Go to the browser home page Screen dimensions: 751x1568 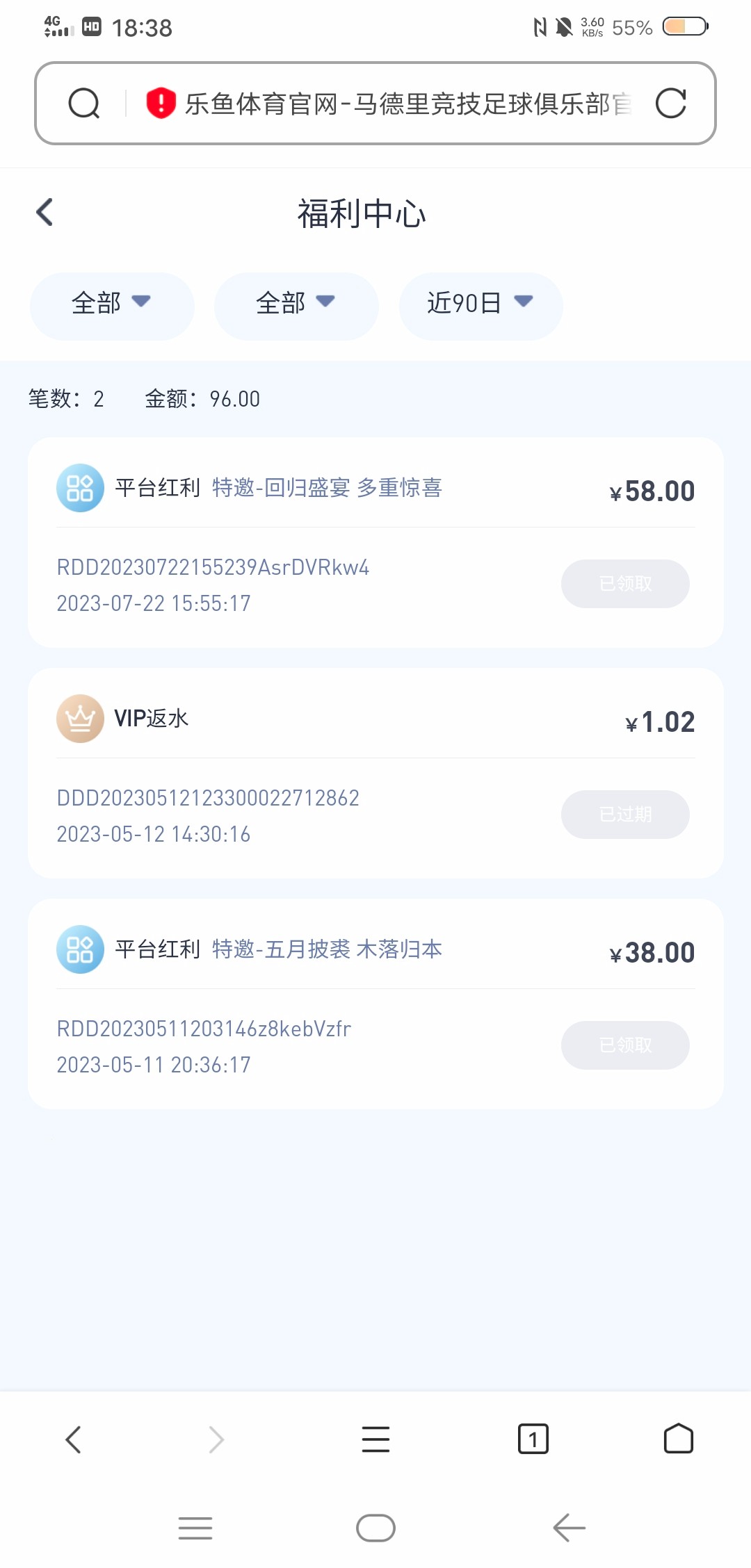coord(678,1439)
